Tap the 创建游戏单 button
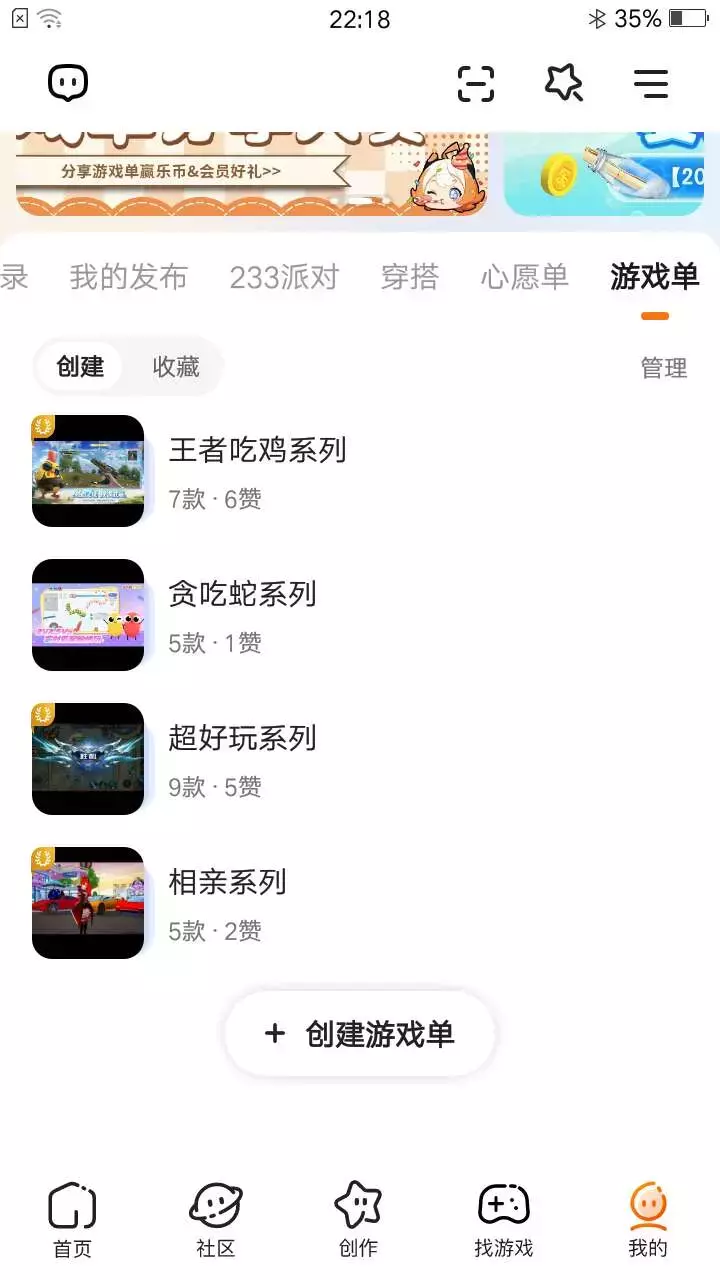720x1280 pixels. point(360,1034)
